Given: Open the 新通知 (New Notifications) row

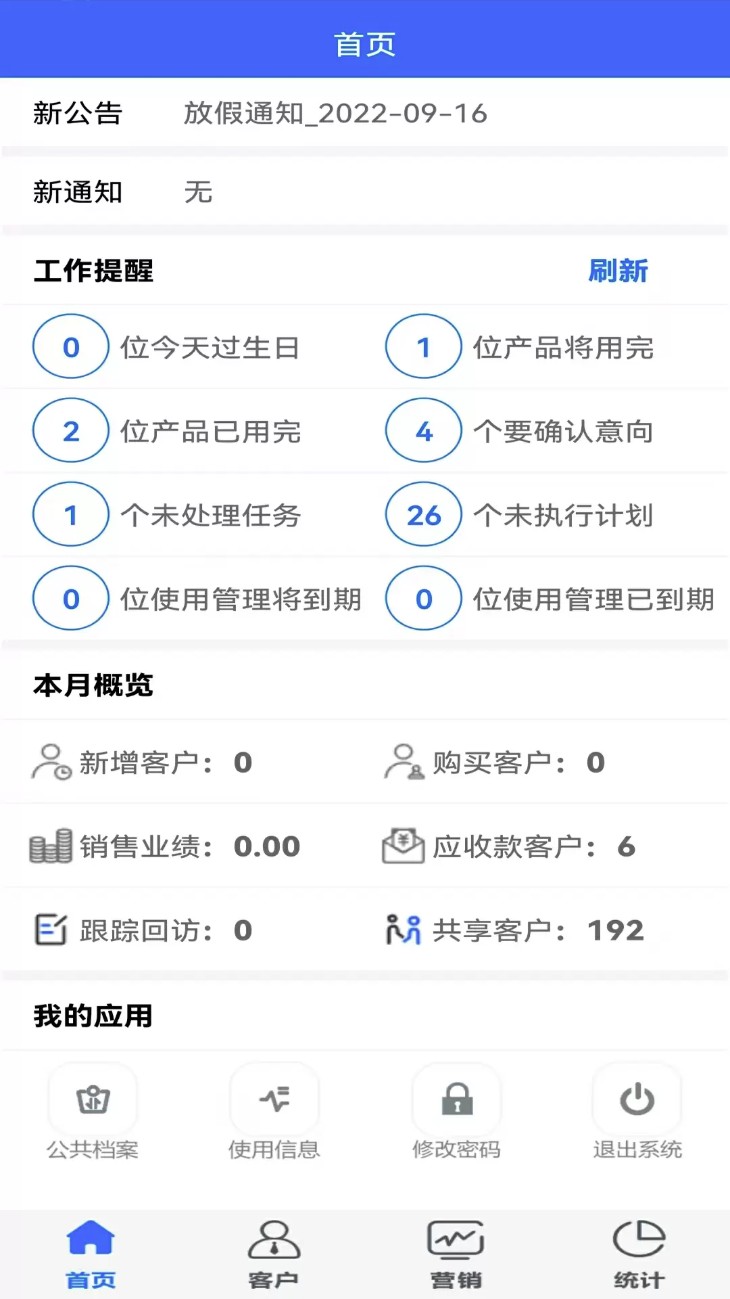Looking at the screenshot, I should pyautogui.click(x=200, y=192).
